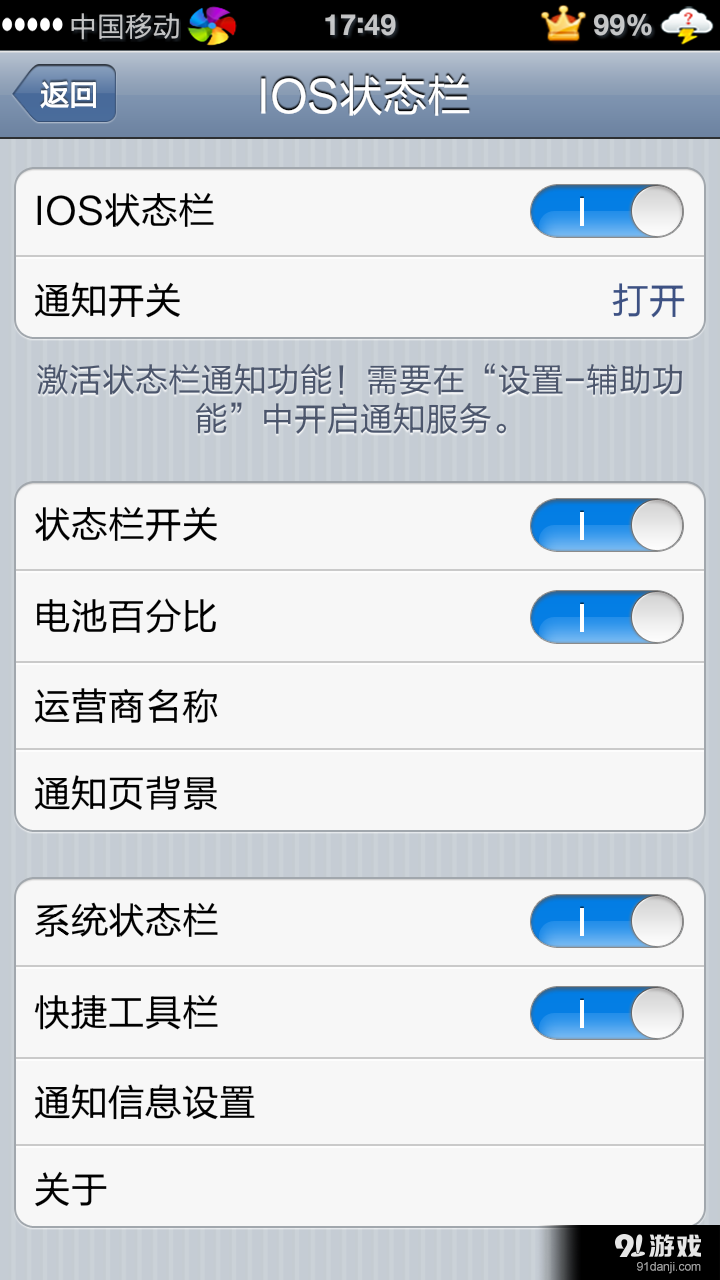Open the 通知信息设置 entry
The height and width of the screenshot is (1280, 720).
coord(360,1103)
